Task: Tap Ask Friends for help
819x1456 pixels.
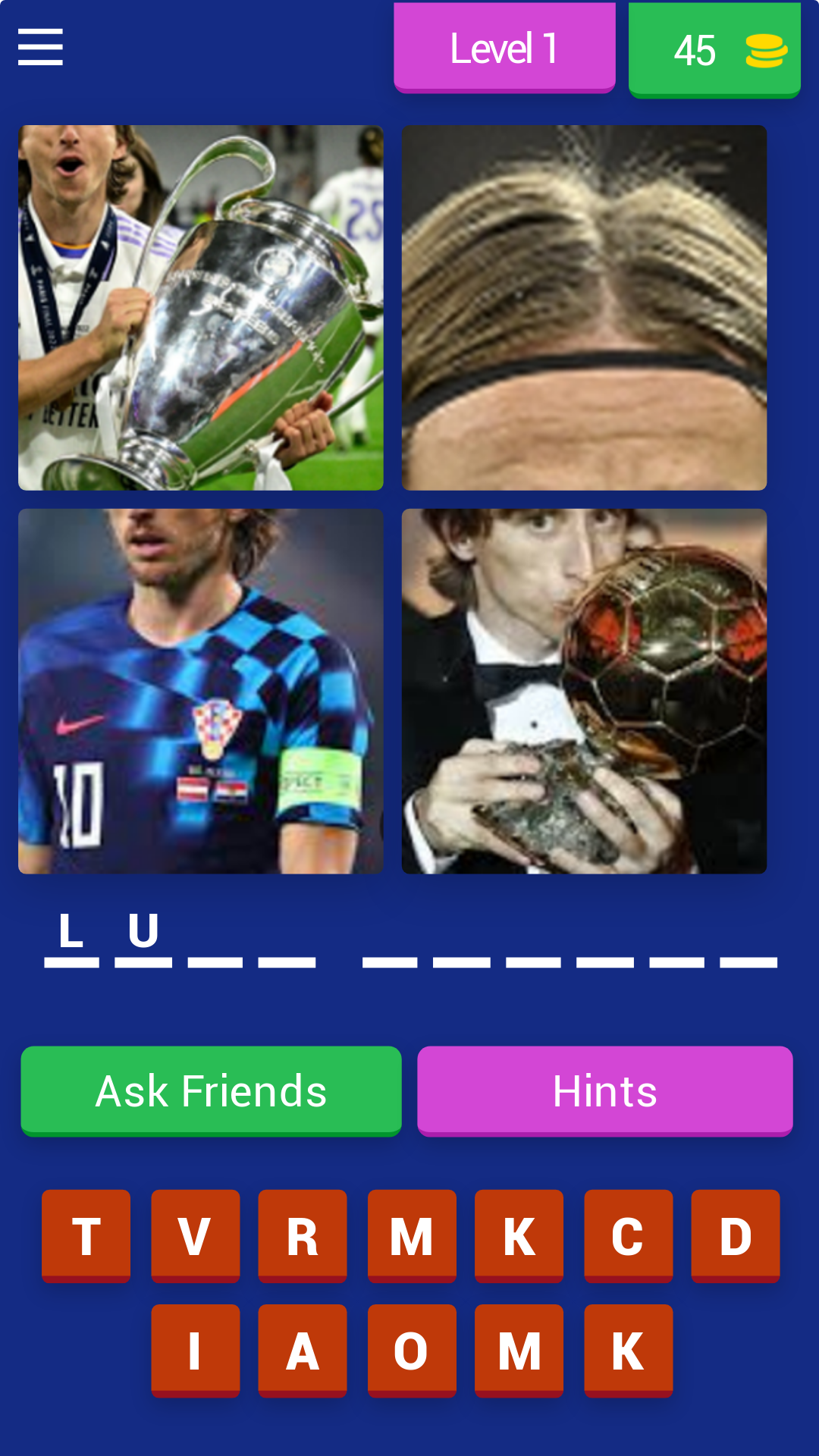Action: coord(211,1090)
